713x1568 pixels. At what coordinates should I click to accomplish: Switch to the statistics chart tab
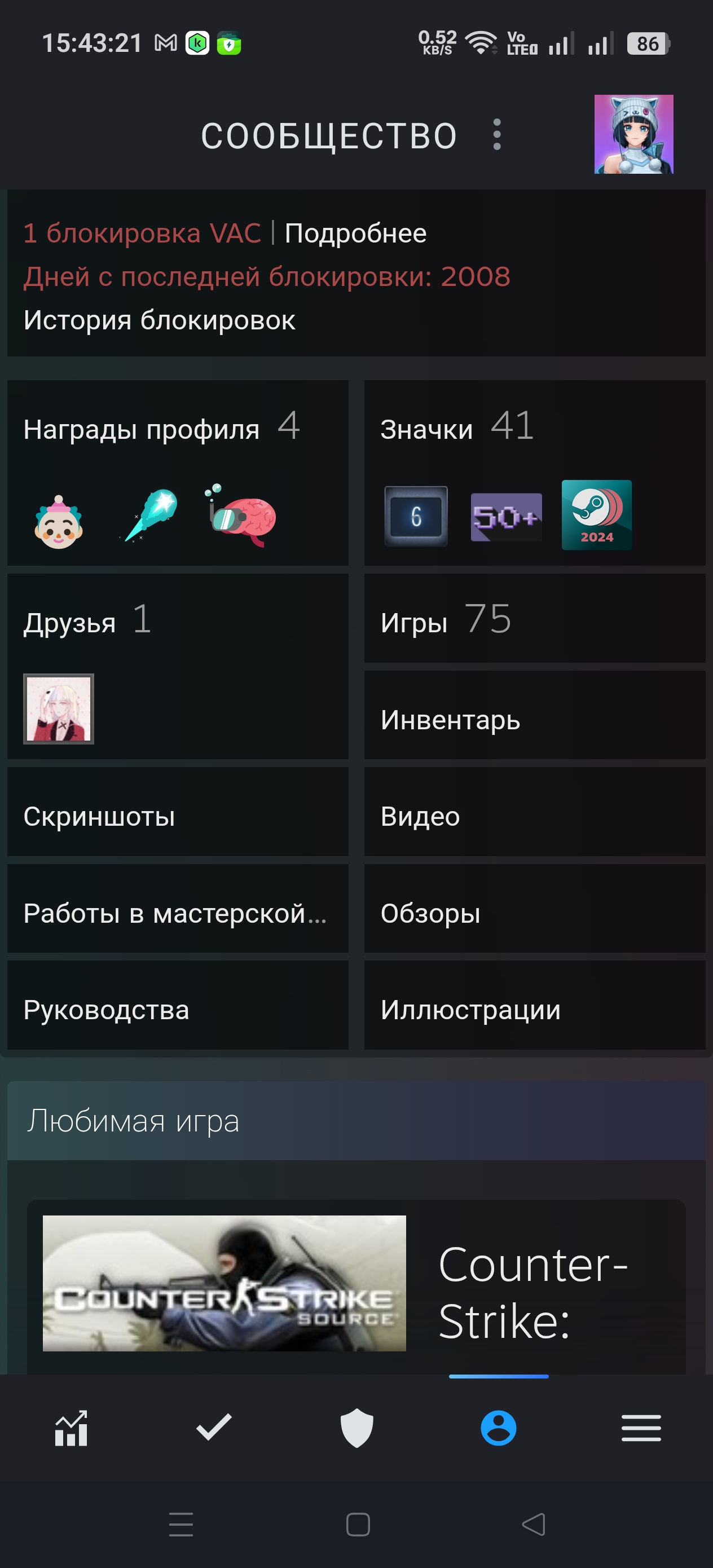coord(71,1428)
